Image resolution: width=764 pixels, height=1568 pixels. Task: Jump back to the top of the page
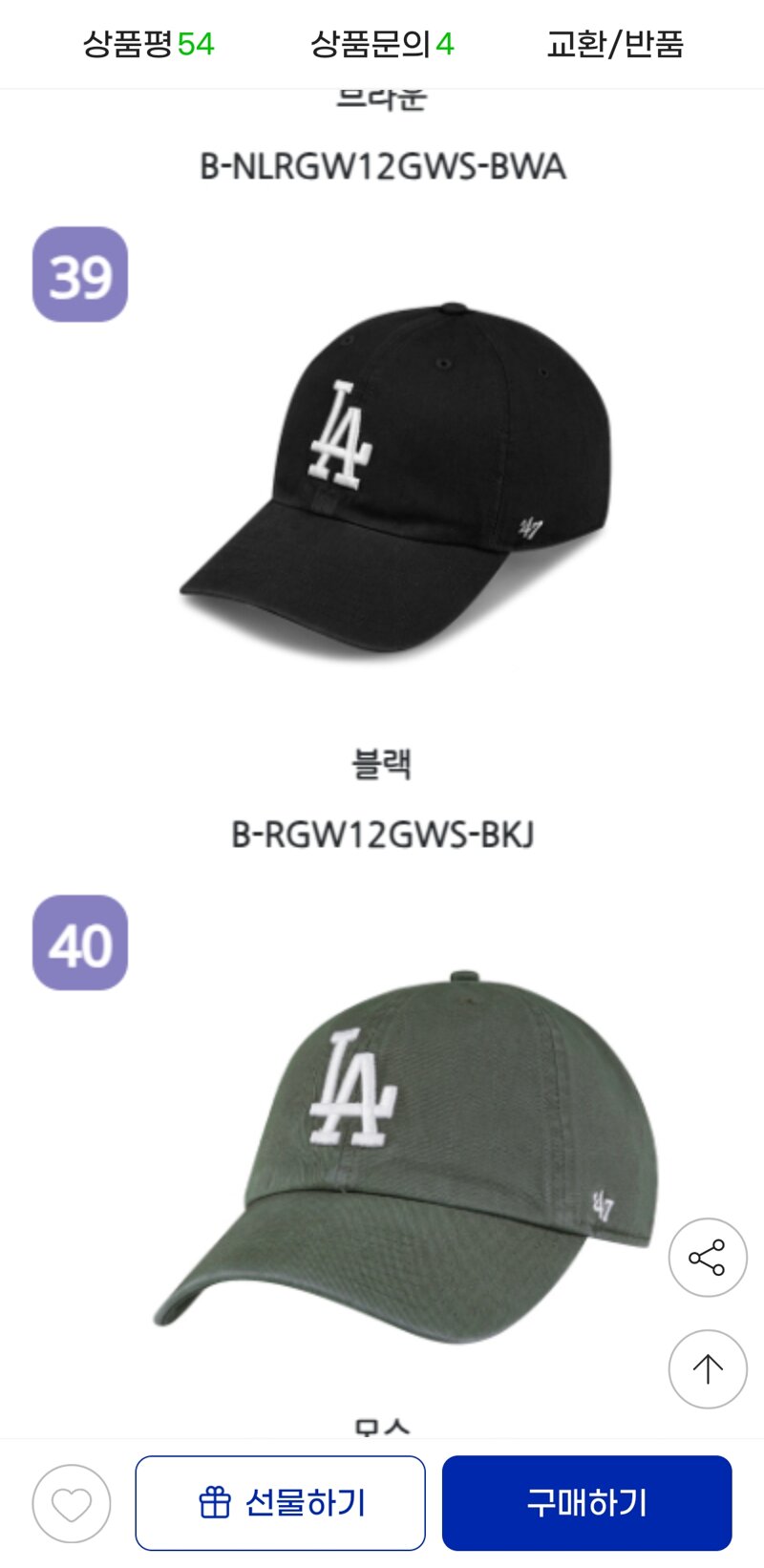[707, 1368]
